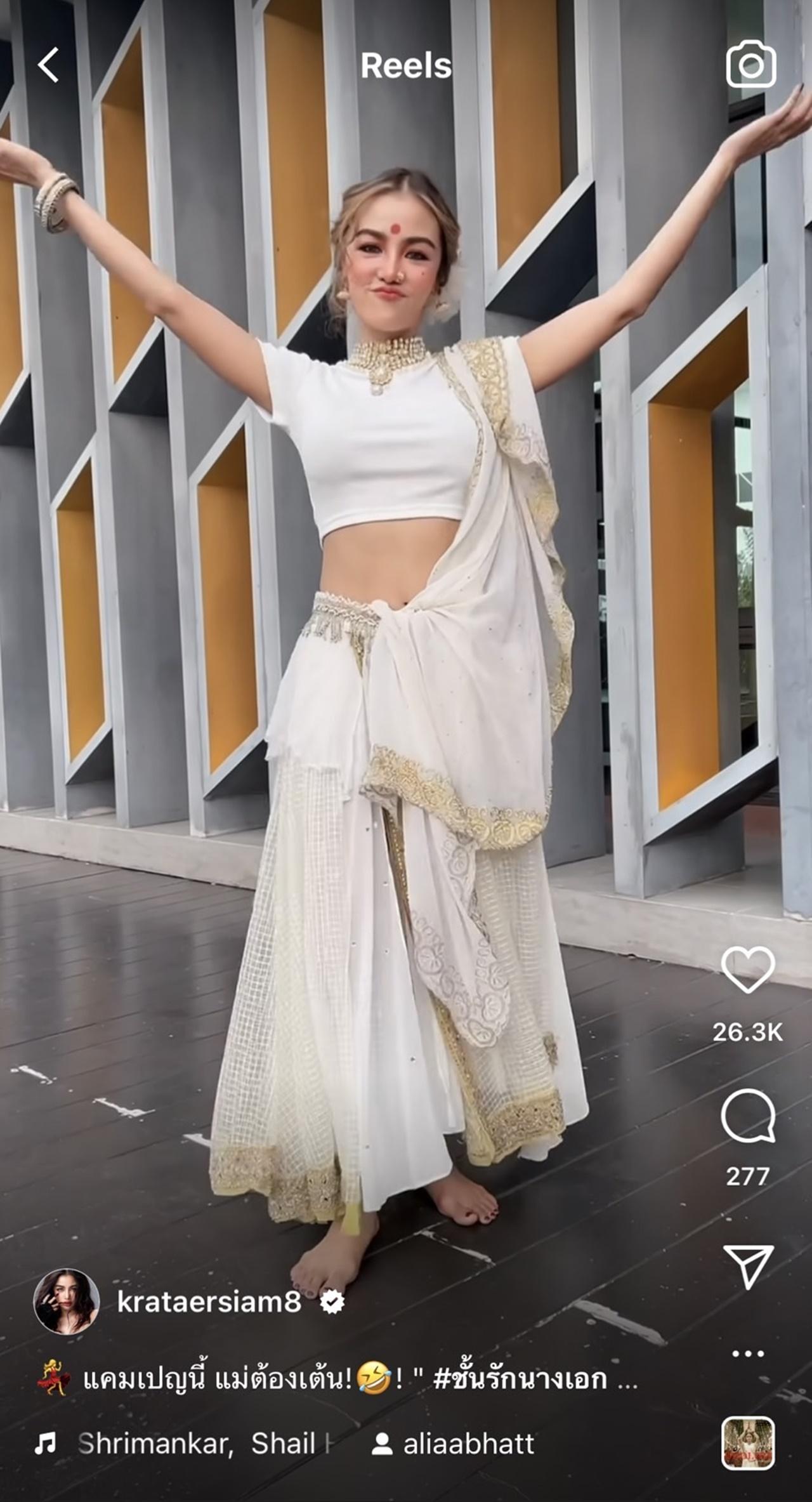Open the comments on this reel
The height and width of the screenshot is (1502, 812).
pos(748,1116)
